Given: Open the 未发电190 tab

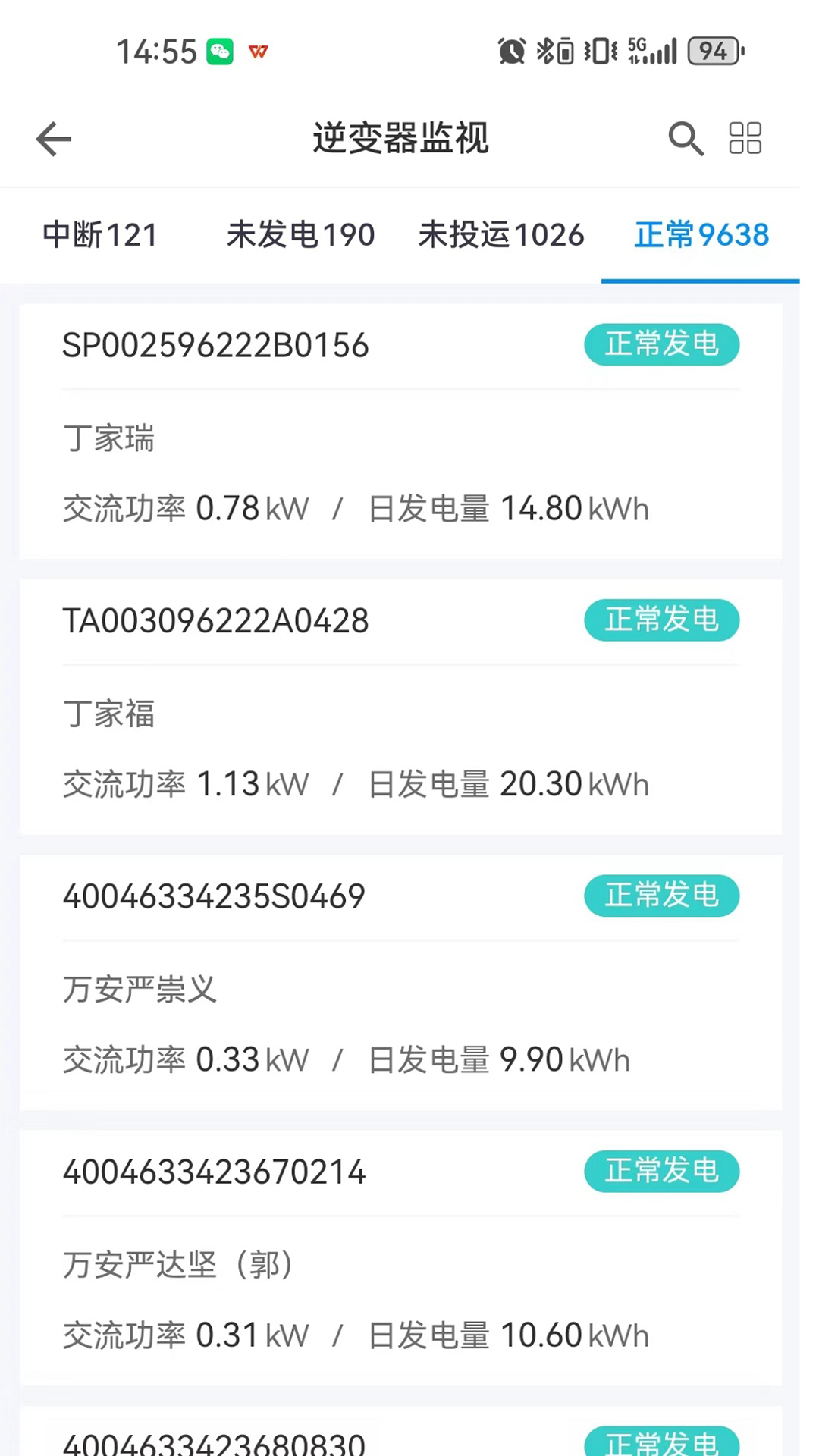Looking at the screenshot, I should click(300, 235).
